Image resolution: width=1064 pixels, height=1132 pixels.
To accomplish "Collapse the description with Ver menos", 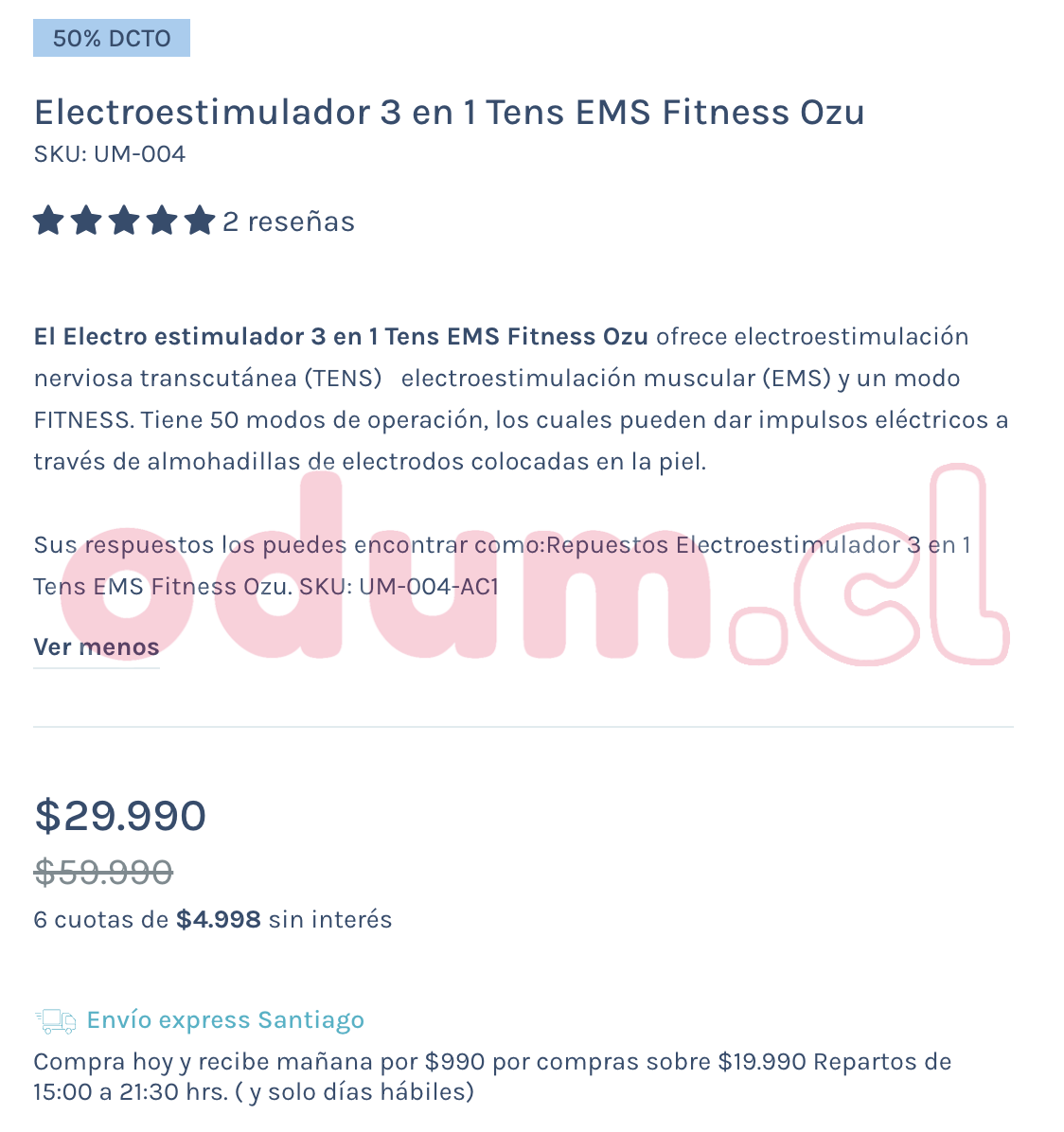I will click(x=96, y=647).
